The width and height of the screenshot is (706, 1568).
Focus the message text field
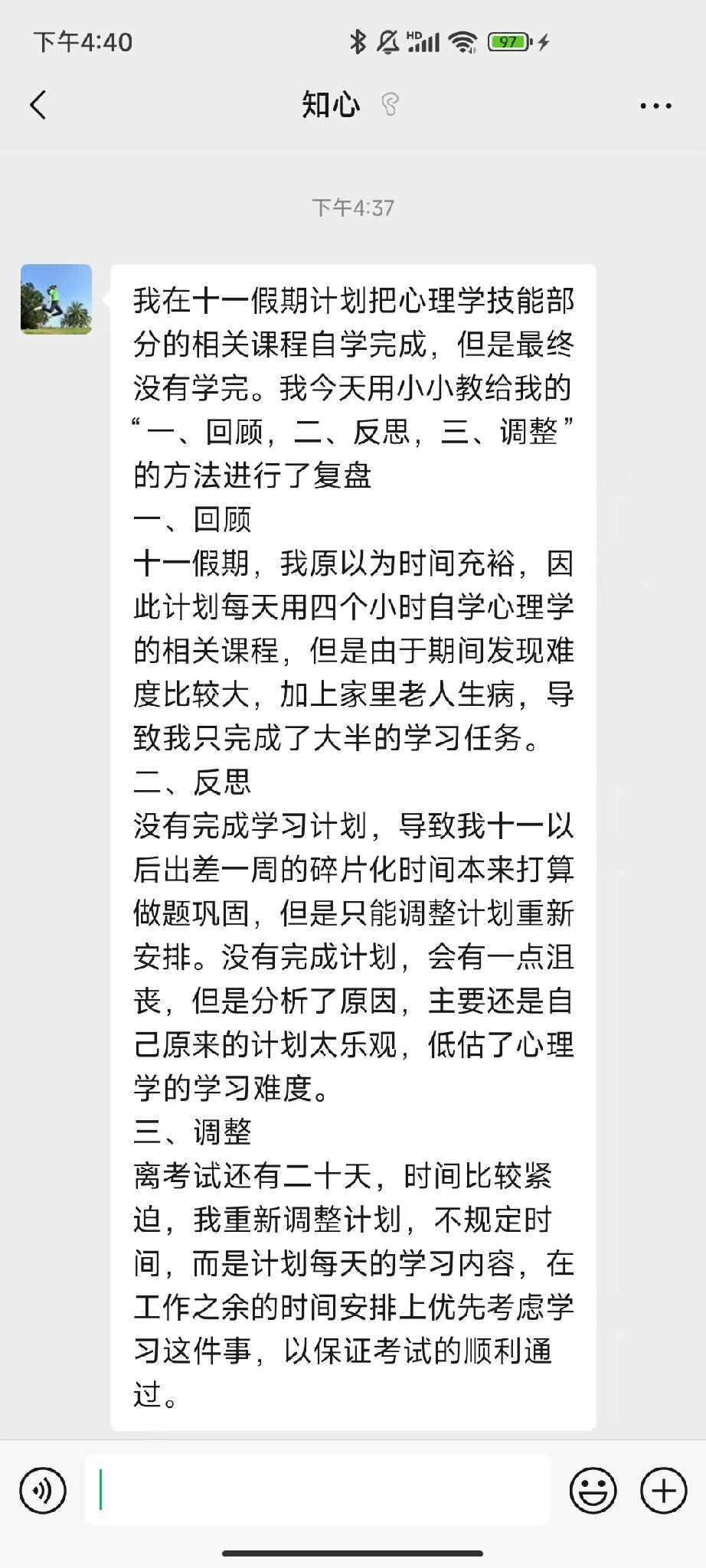click(318, 1490)
